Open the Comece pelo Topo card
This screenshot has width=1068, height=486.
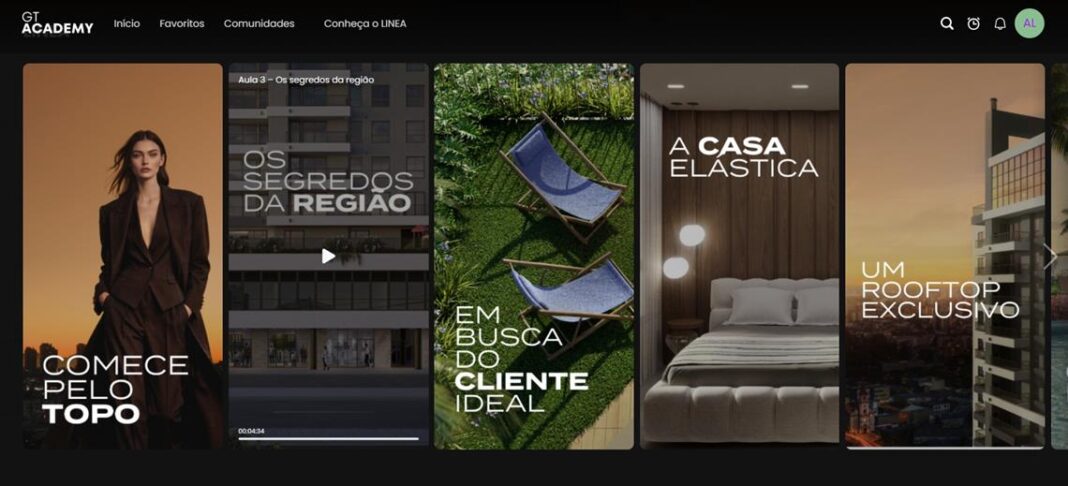tap(122, 256)
